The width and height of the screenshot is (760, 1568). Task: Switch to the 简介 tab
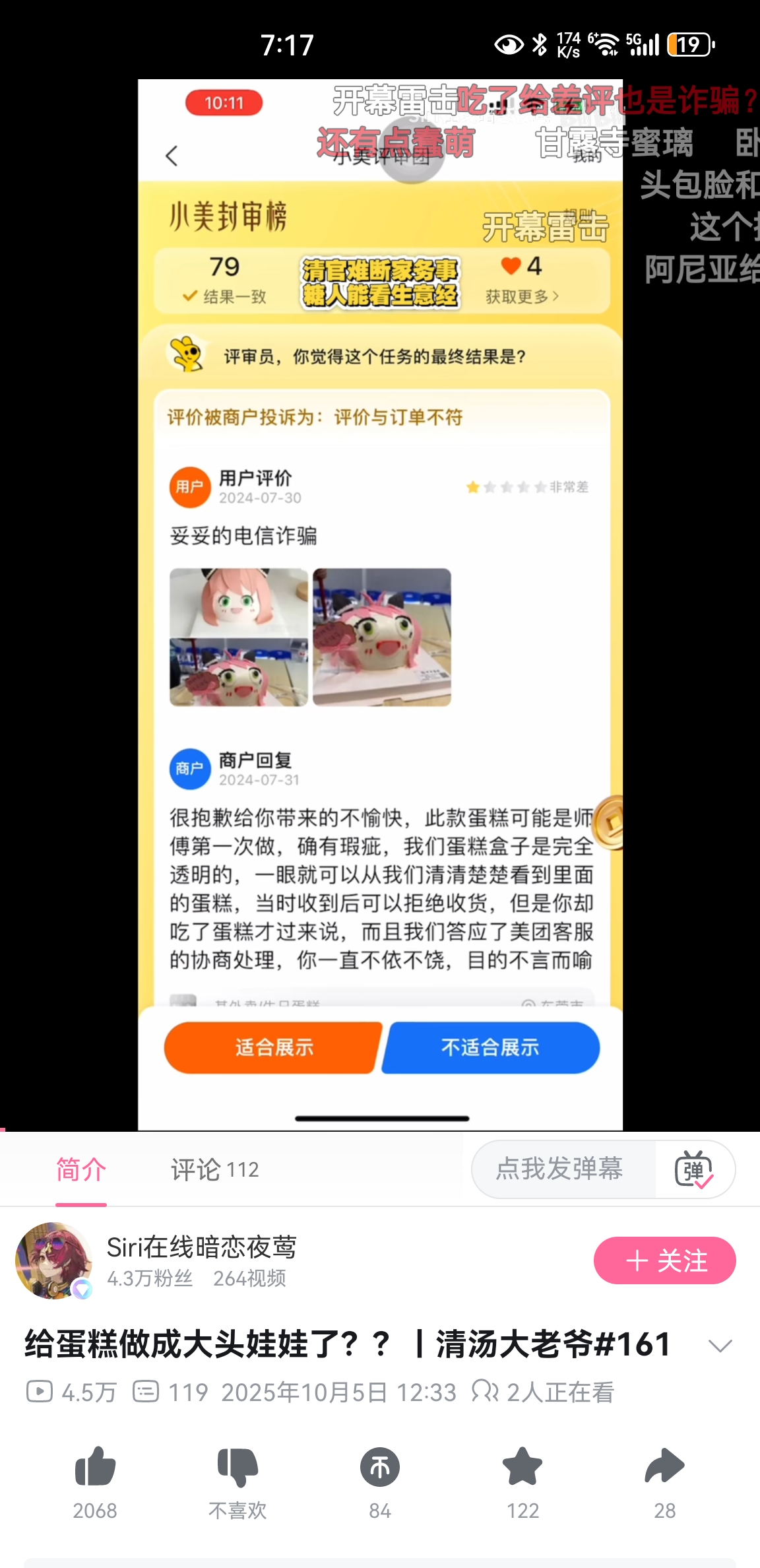click(x=80, y=1171)
